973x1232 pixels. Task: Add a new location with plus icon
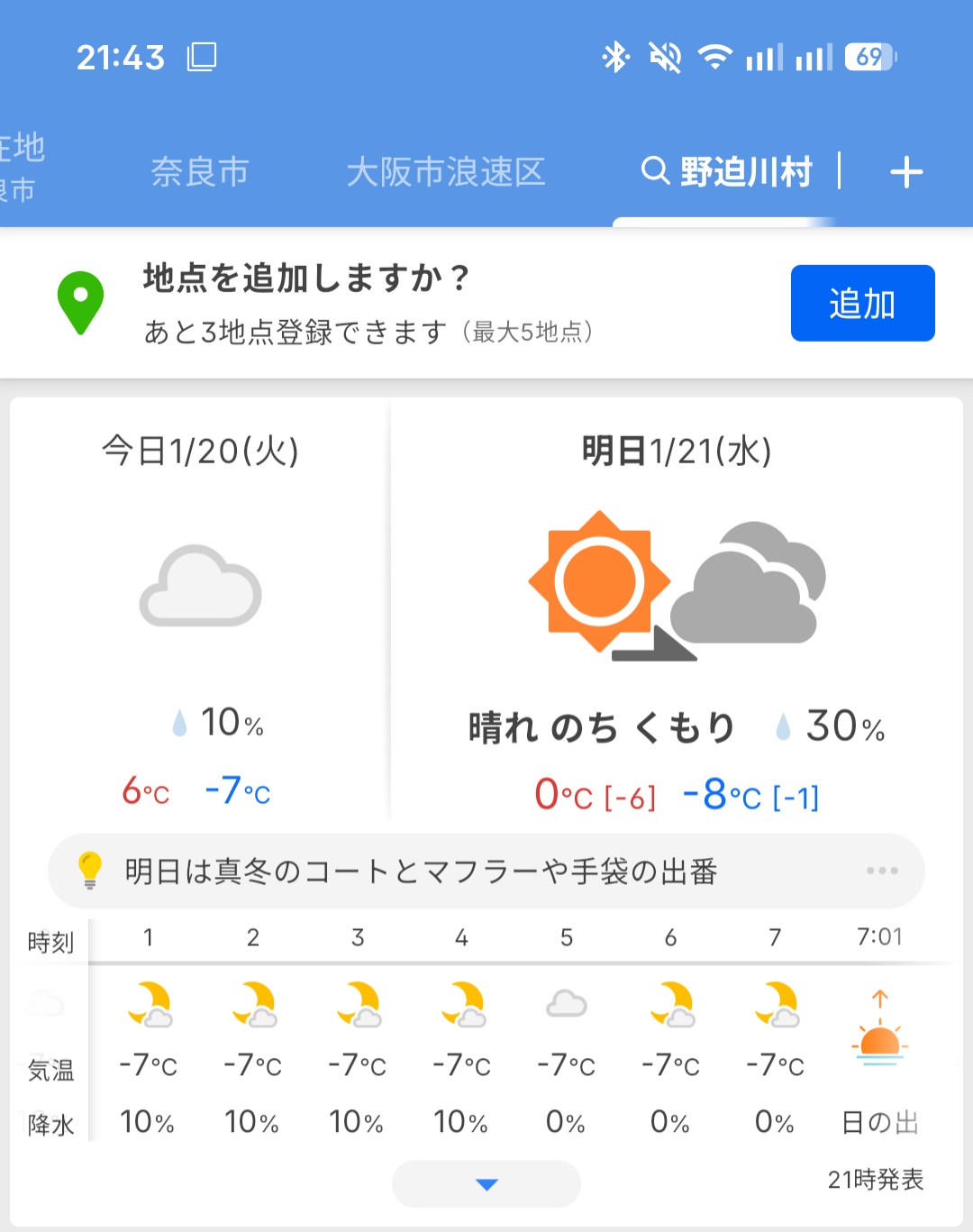906,172
